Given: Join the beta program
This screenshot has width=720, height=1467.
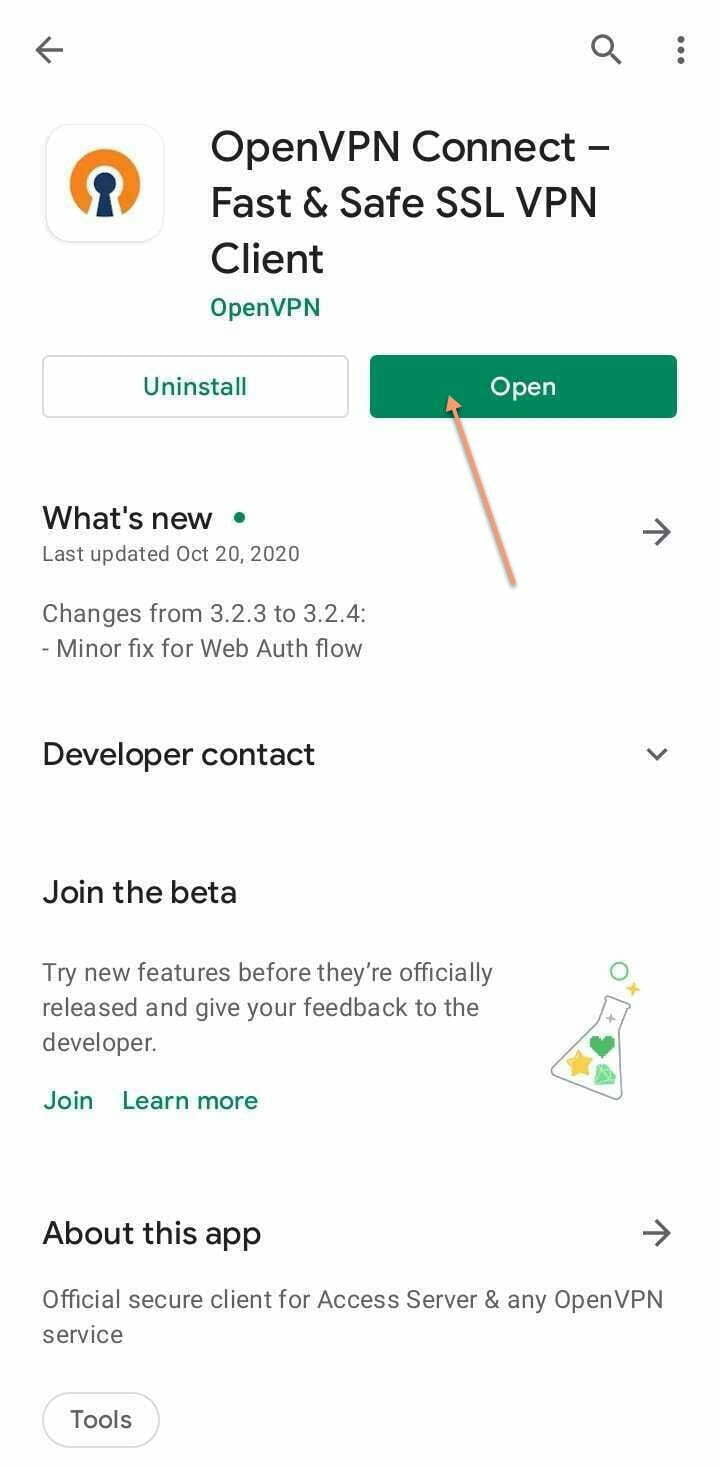Looking at the screenshot, I should click(x=68, y=1101).
